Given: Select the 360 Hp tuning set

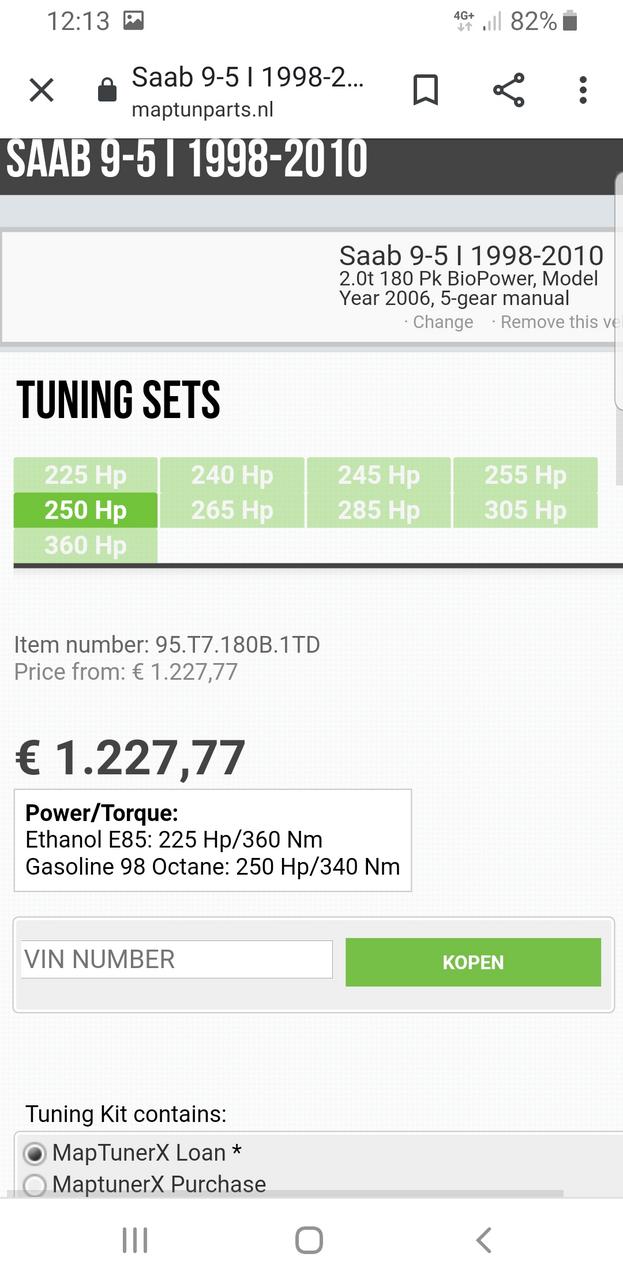Looking at the screenshot, I should (x=85, y=545).
